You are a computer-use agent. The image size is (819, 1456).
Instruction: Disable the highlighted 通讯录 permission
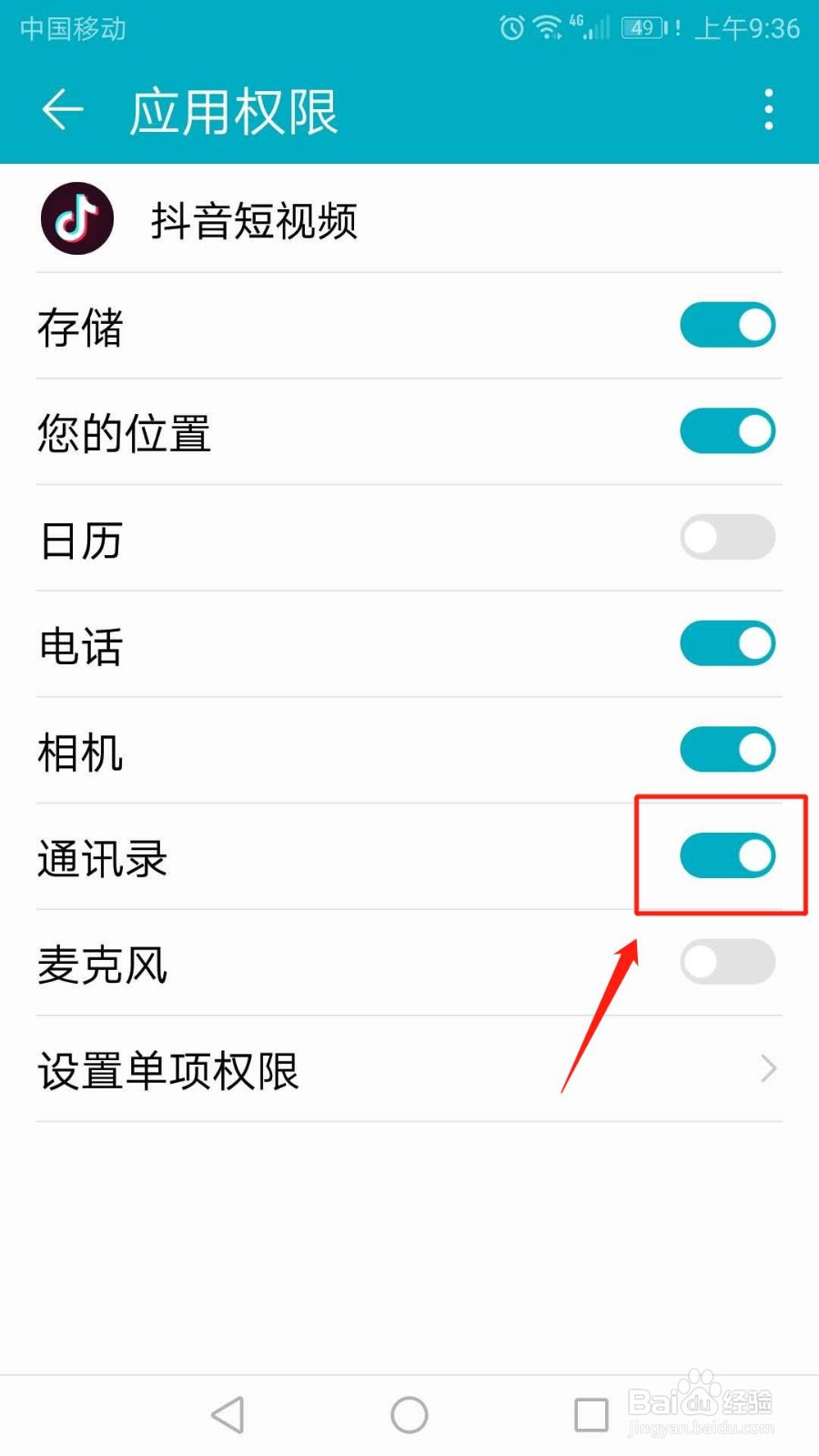[727, 855]
